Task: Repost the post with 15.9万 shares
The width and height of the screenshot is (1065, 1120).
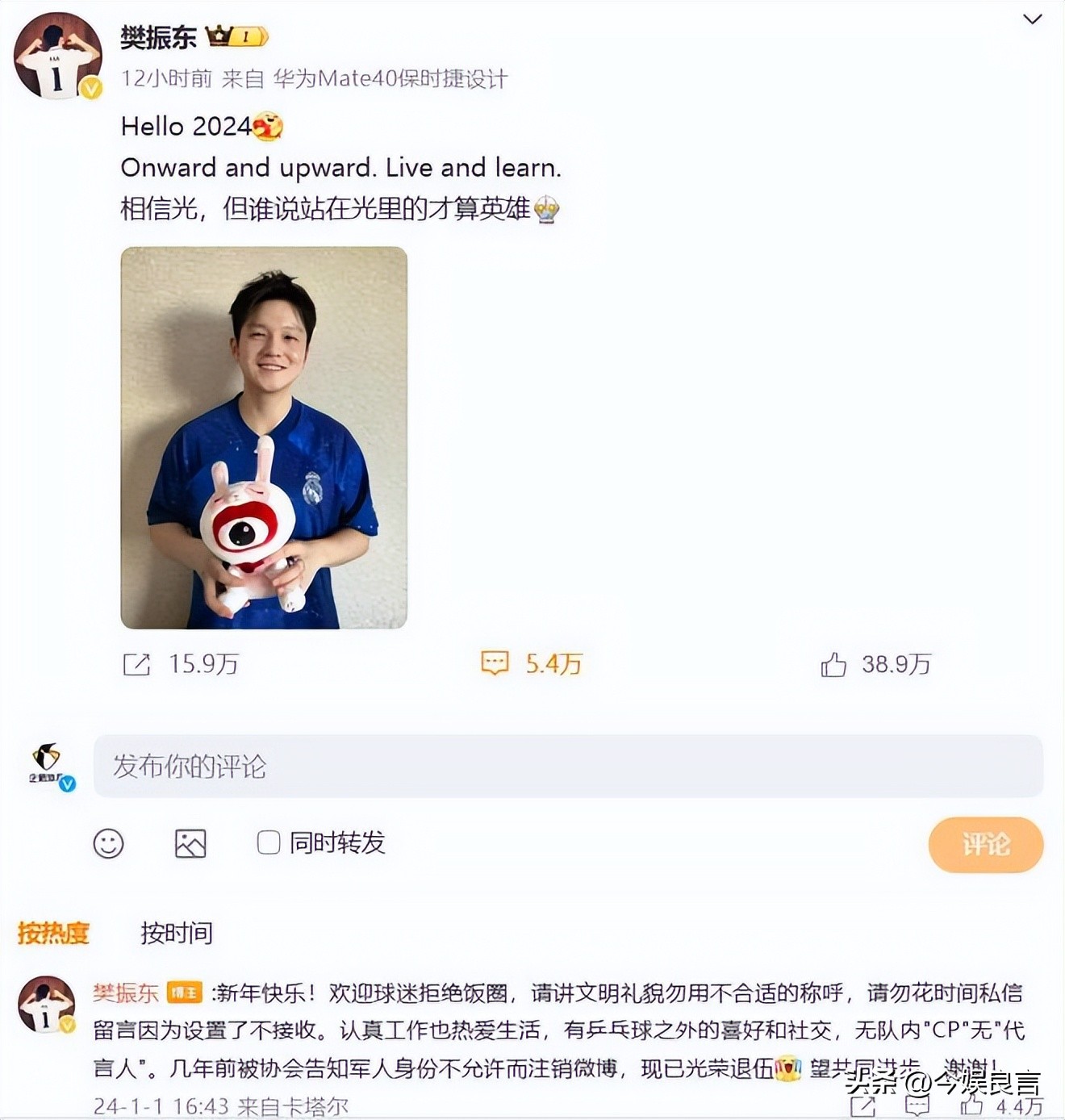Action: click(x=136, y=665)
